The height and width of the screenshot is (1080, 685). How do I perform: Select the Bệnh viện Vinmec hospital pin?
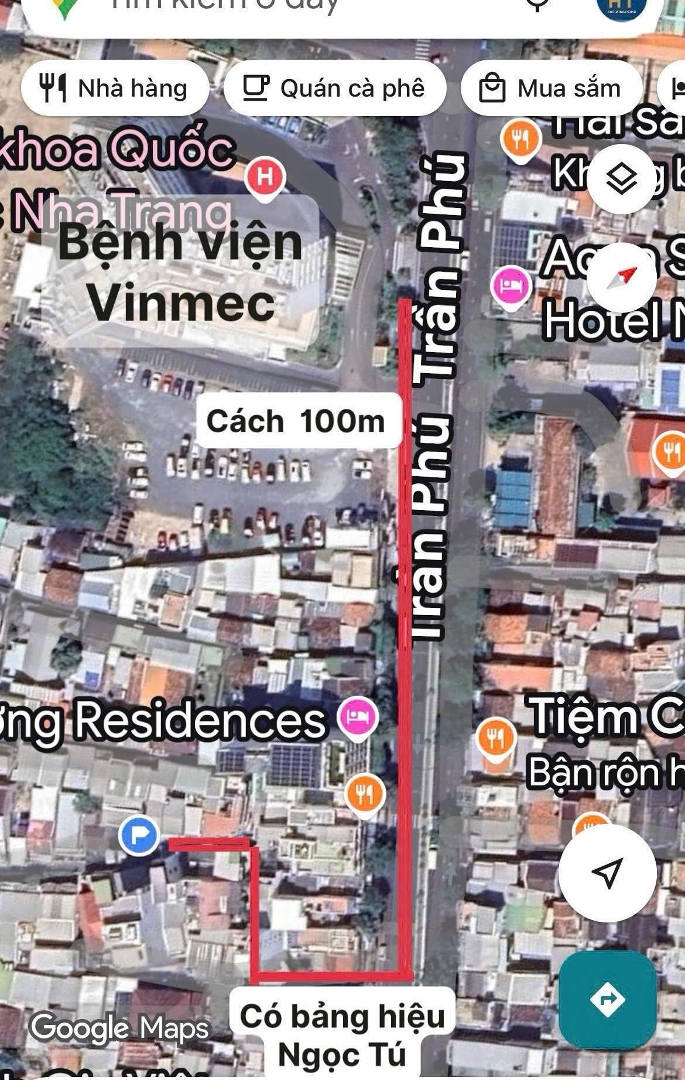tap(264, 178)
